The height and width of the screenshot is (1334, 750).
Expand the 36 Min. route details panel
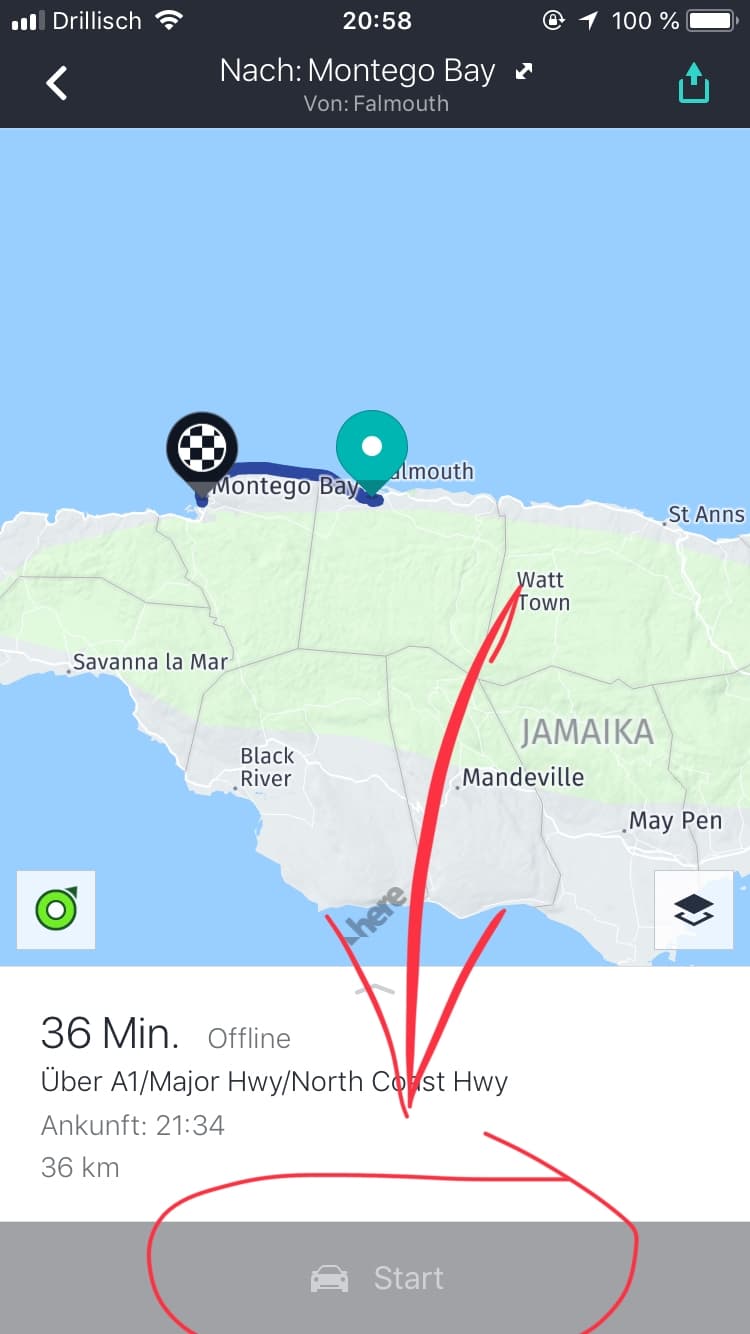tap(375, 989)
